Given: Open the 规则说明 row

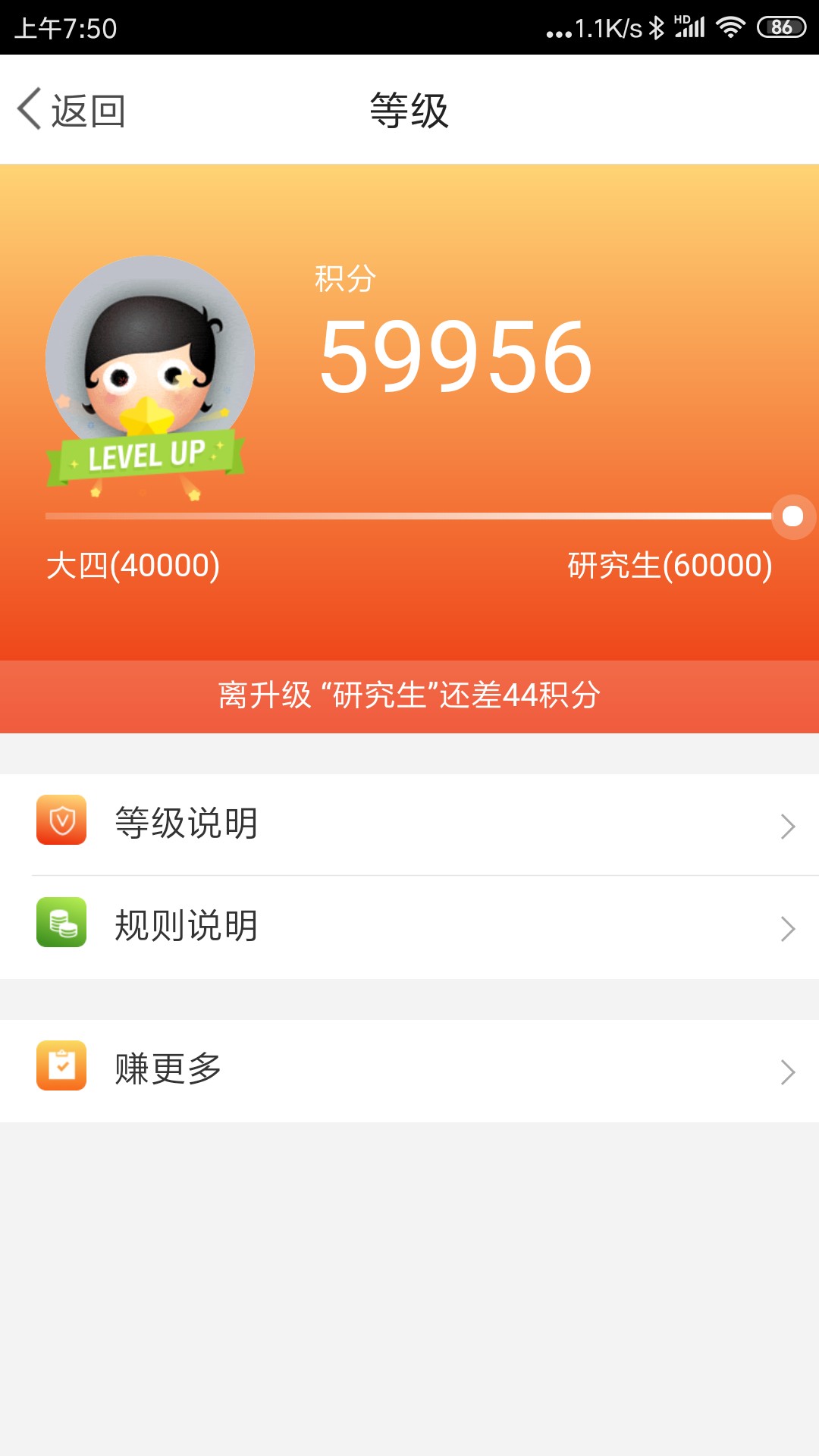Looking at the screenshot, I should point(409,927).
